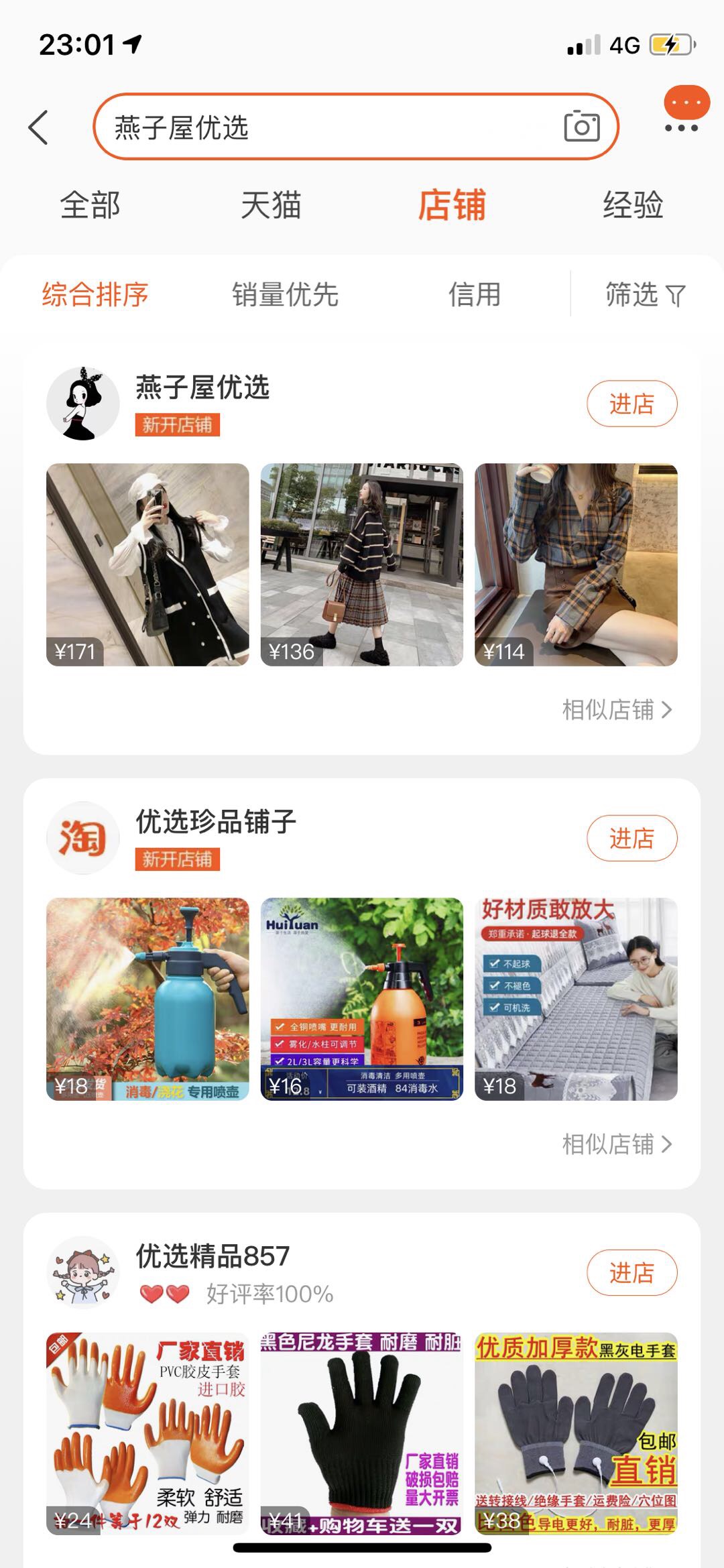The width and height of the screenshot is (724, 1568).
Task: Switch to the 全部 tab
Action: pyautogui.click(x=90, y=205)
